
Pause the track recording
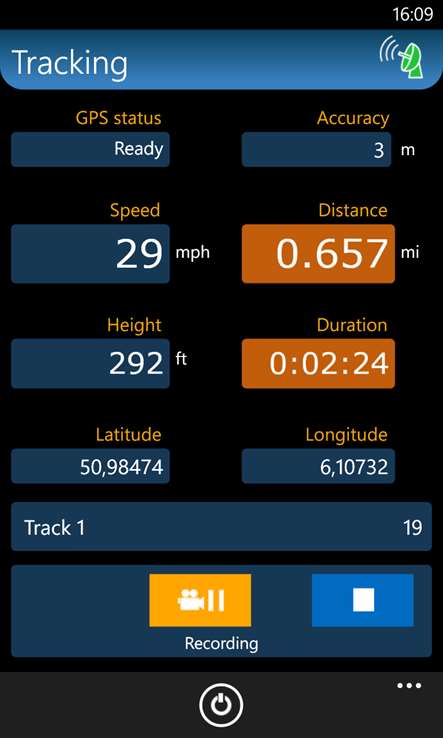coord(200,600)
